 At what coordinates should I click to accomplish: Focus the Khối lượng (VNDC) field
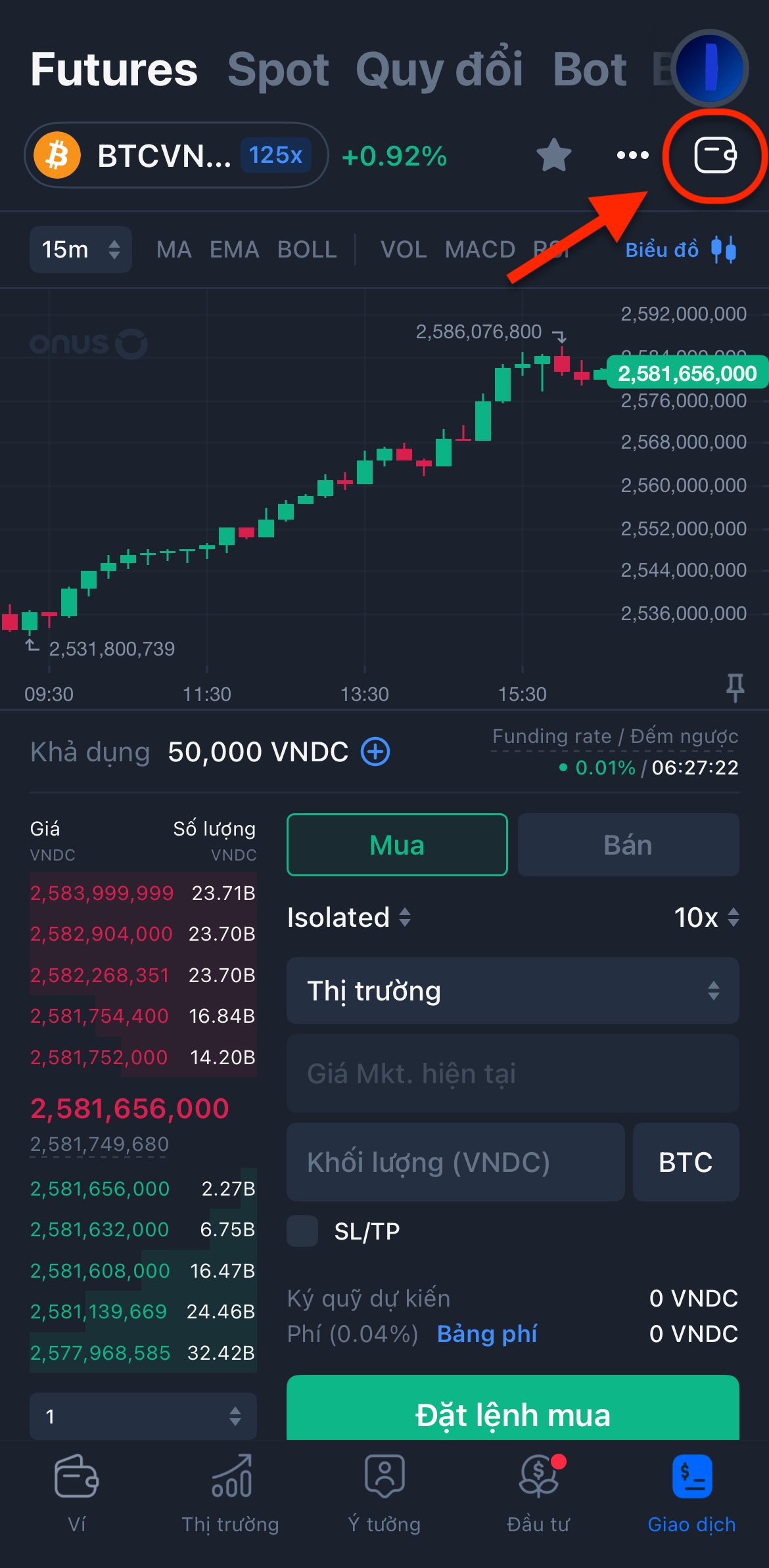point(455,1162)
